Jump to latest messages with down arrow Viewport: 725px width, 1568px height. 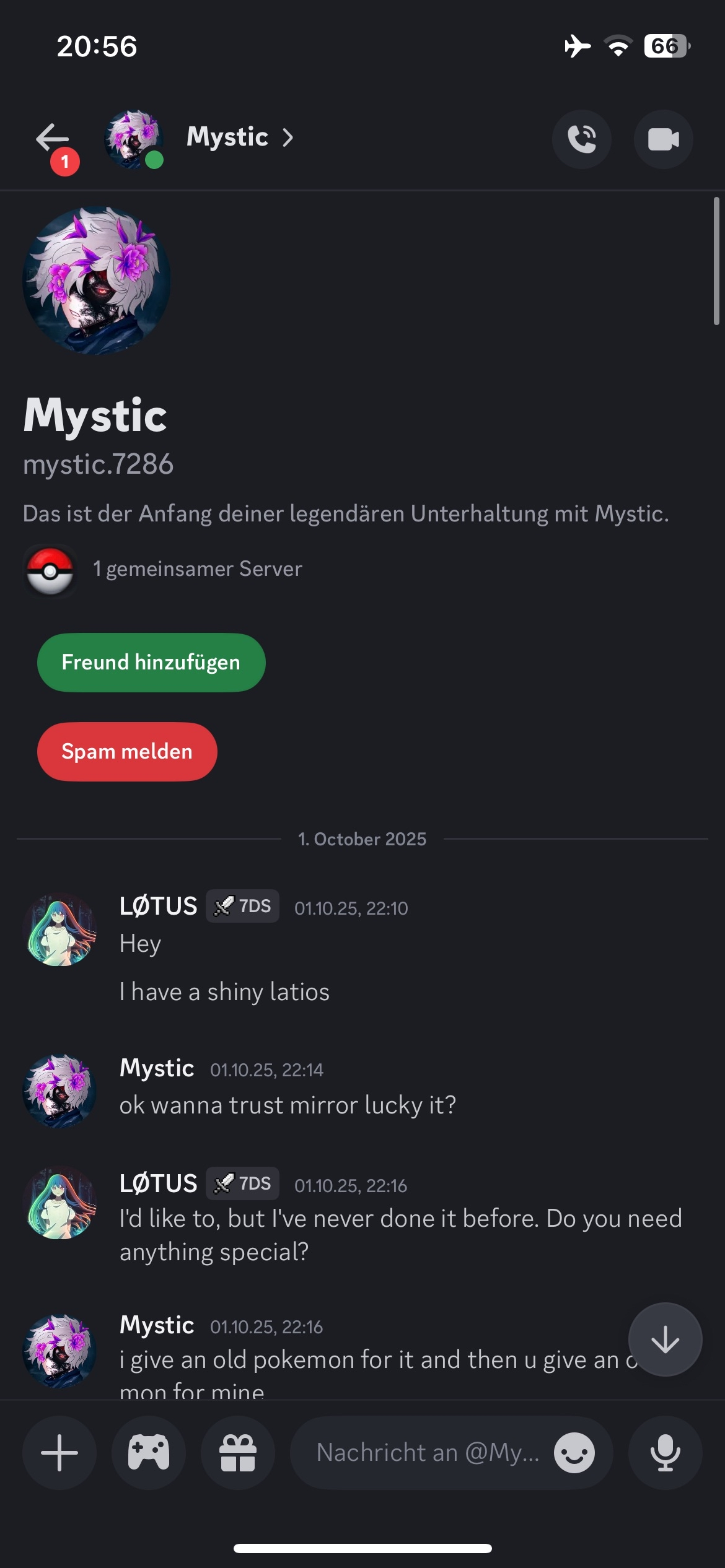(665, 1340)
